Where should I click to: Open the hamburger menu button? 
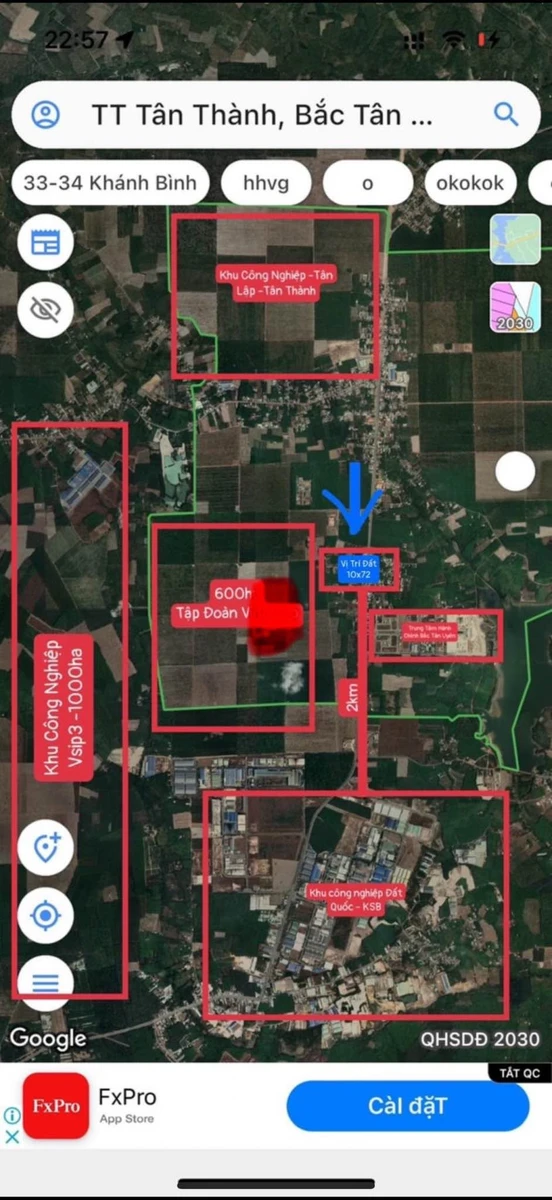pyautogui.click(x=46, y=982)
